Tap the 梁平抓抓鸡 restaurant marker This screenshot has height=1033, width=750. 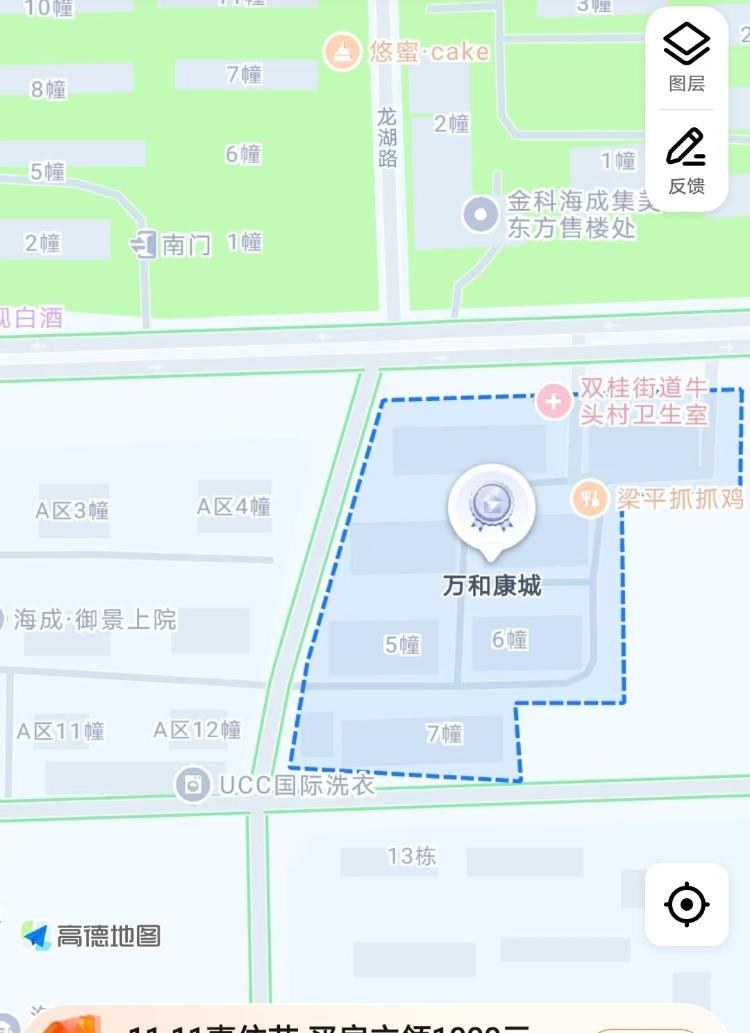point(591,497)
